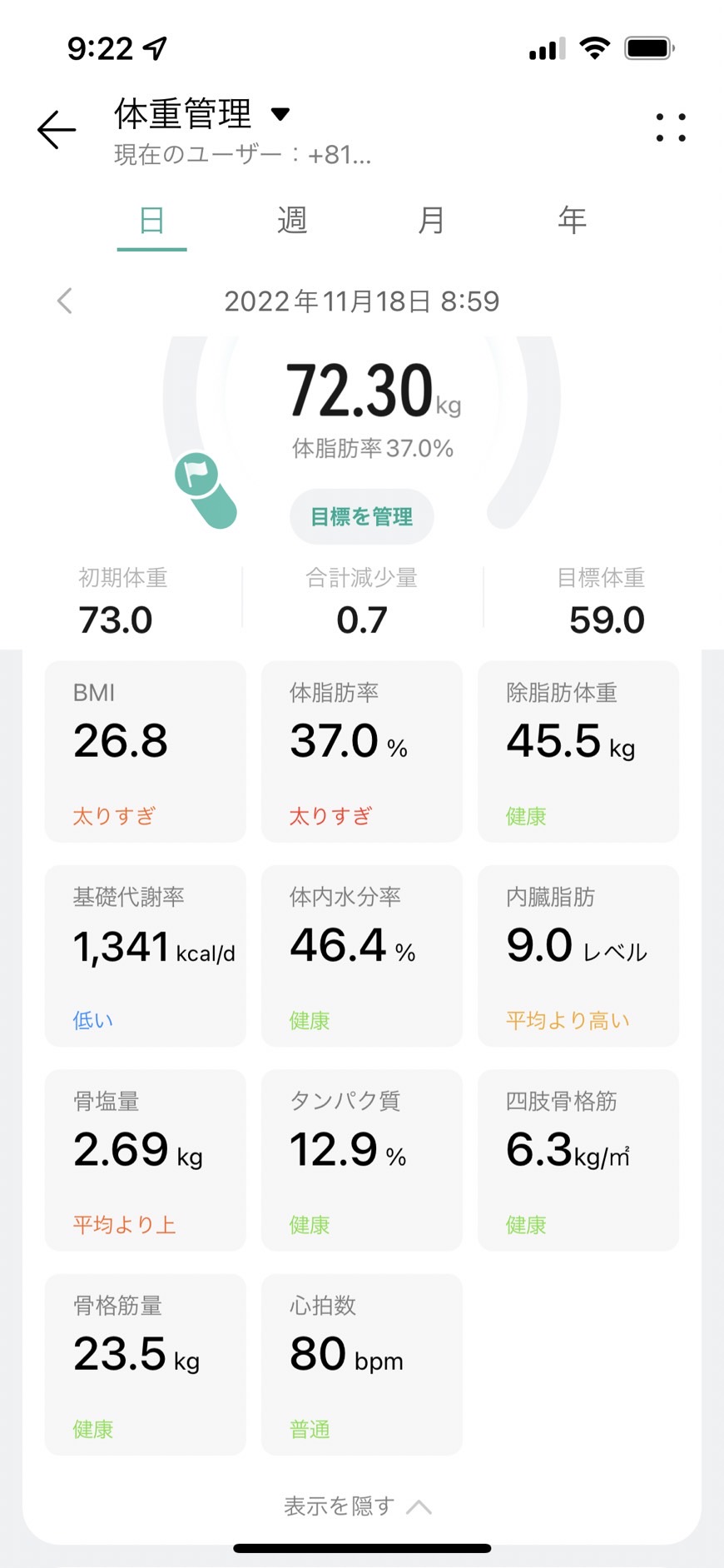
Task: Go back using the arrow
Action: coord(57,129)
